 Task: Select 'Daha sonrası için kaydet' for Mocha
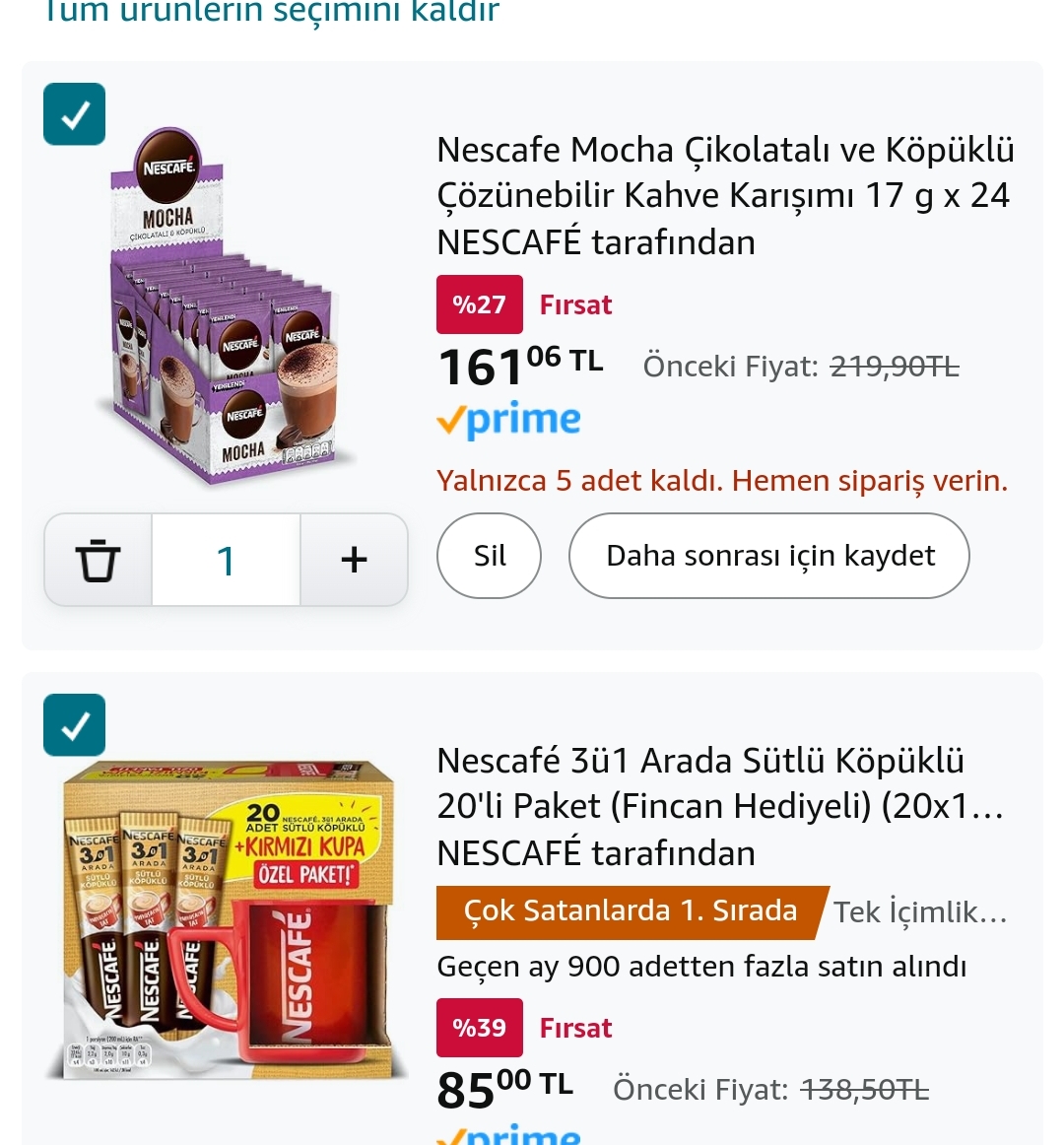point(769,556)
